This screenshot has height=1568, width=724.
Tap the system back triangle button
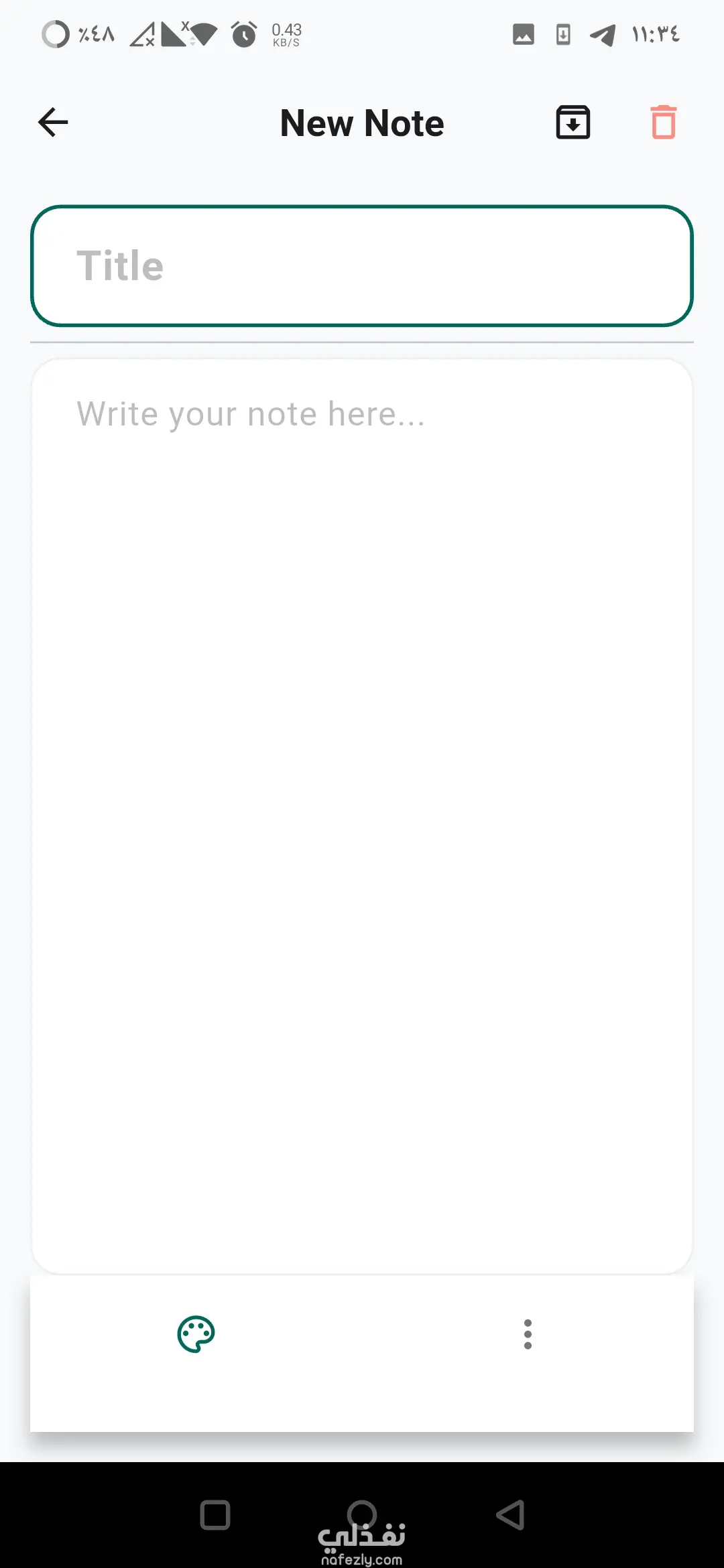coord(511,1515)
